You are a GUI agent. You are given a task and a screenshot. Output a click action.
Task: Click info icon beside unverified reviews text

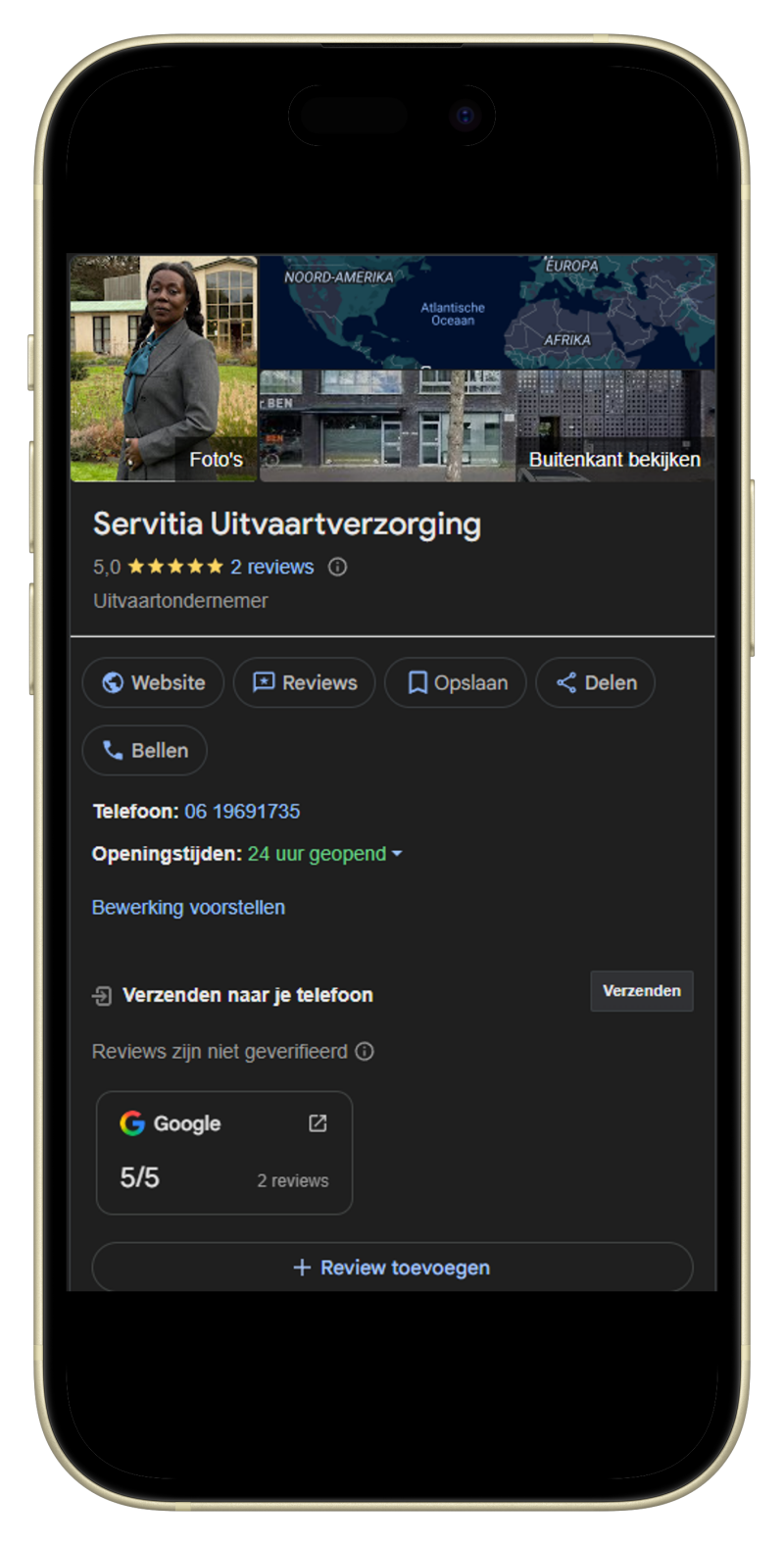365,1051
